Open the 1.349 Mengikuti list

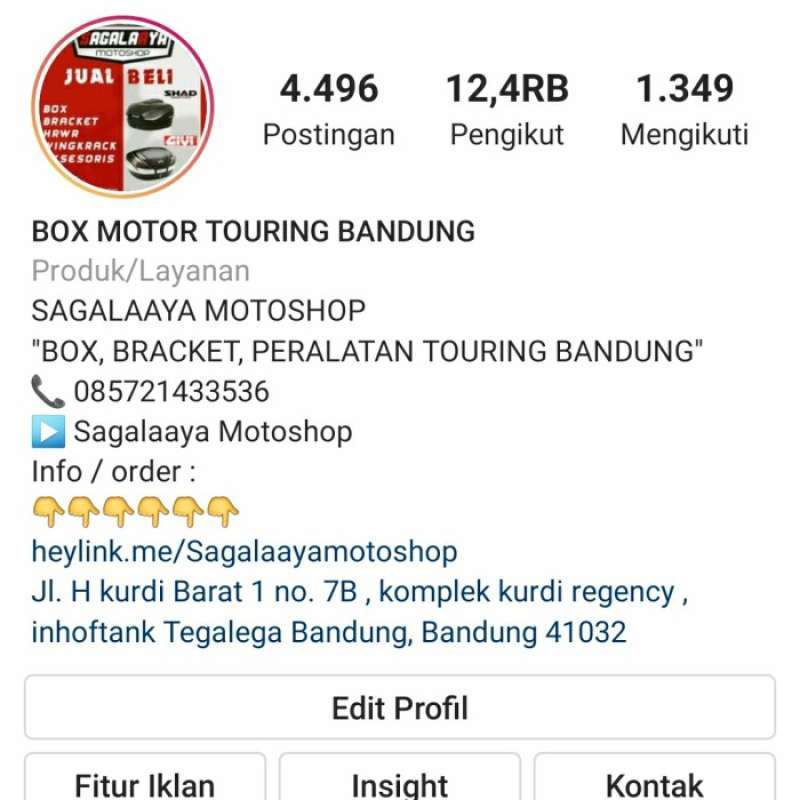[x=685, y=110]
